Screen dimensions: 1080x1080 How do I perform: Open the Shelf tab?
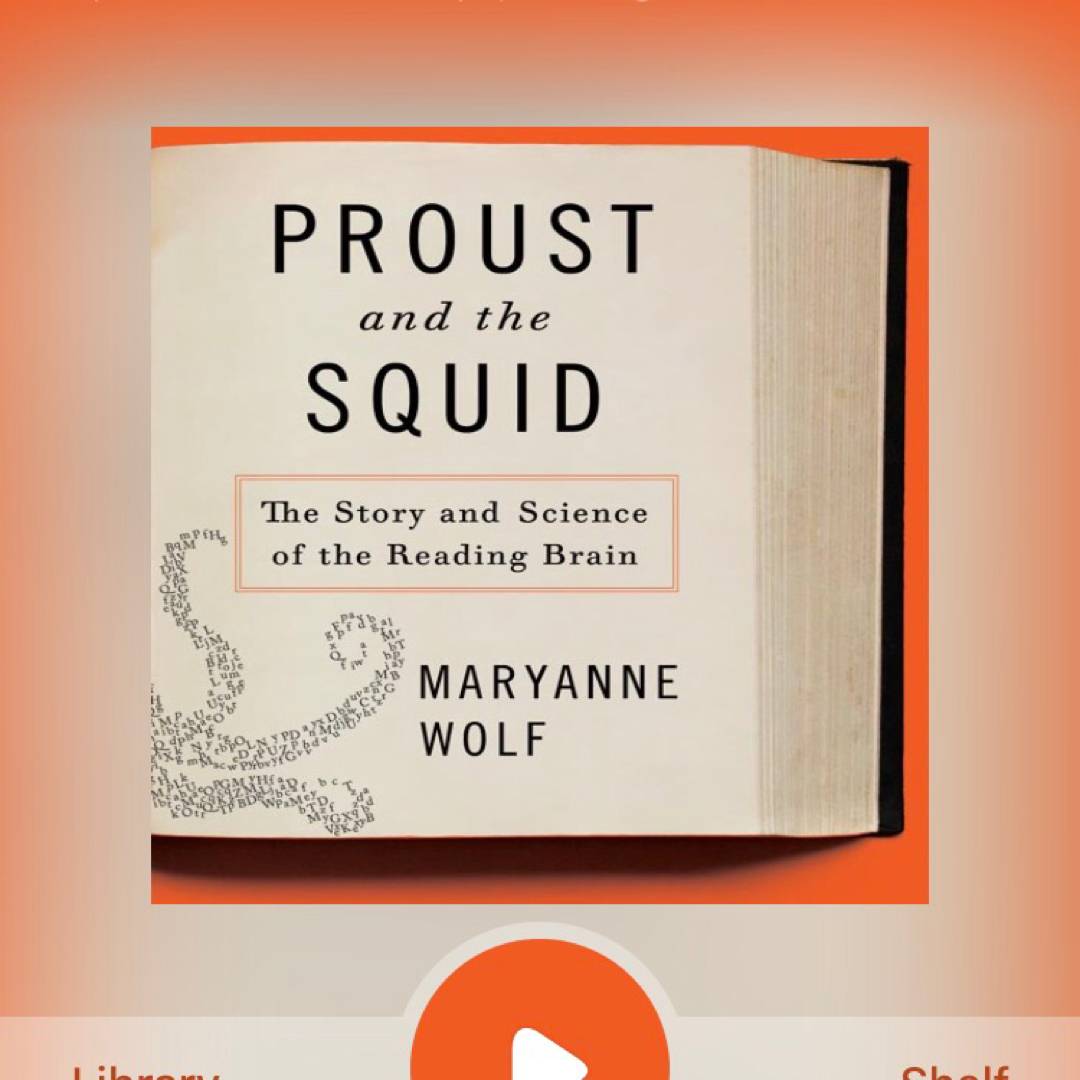(x=953, y=1068)
